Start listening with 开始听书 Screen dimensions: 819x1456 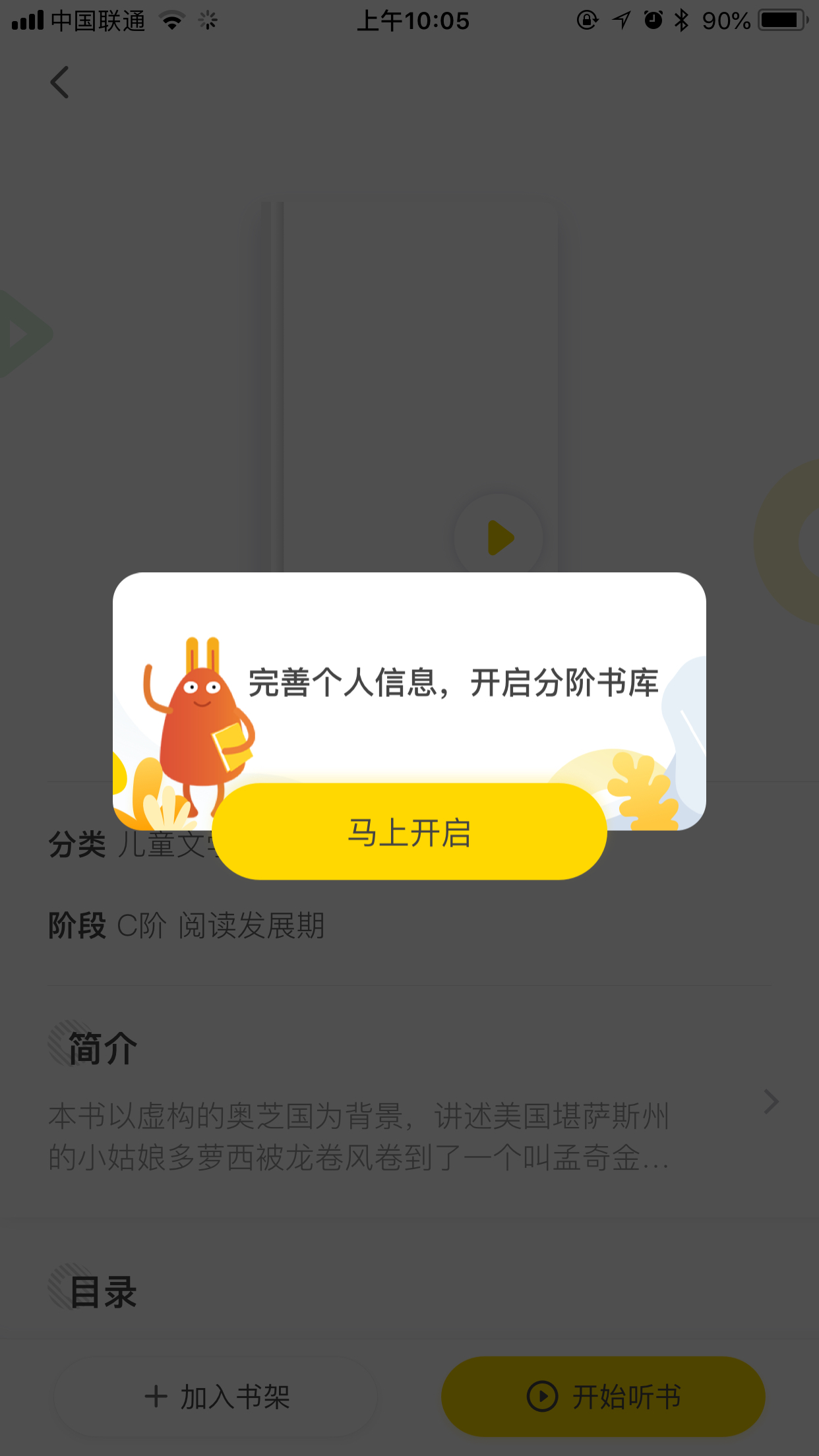(603, 1396)
